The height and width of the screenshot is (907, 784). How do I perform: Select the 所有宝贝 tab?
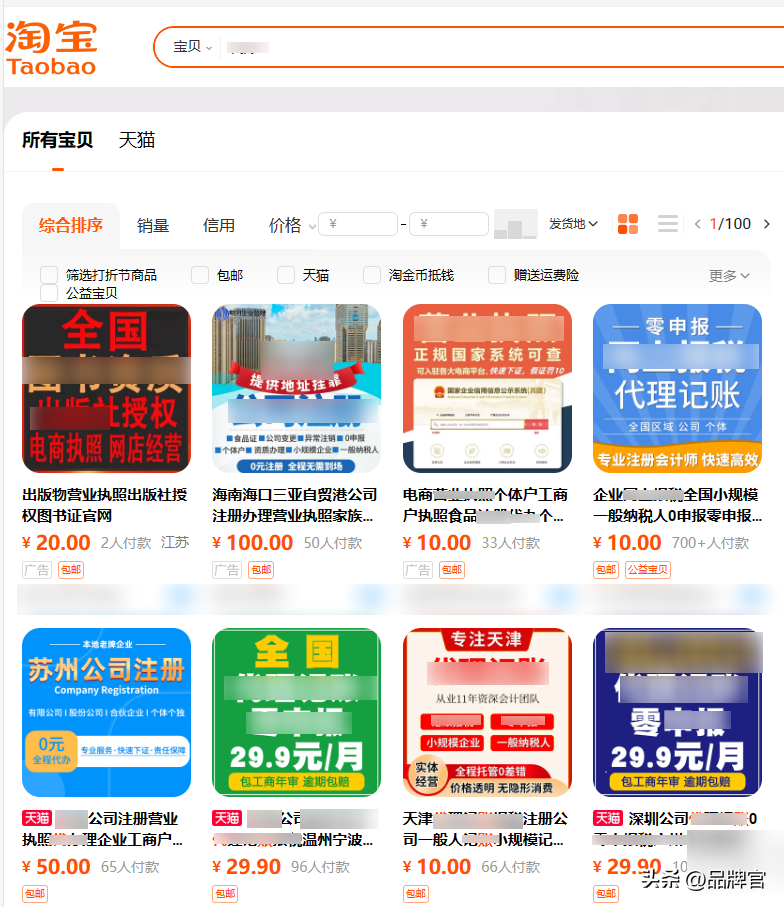click(x=57, y=140)
